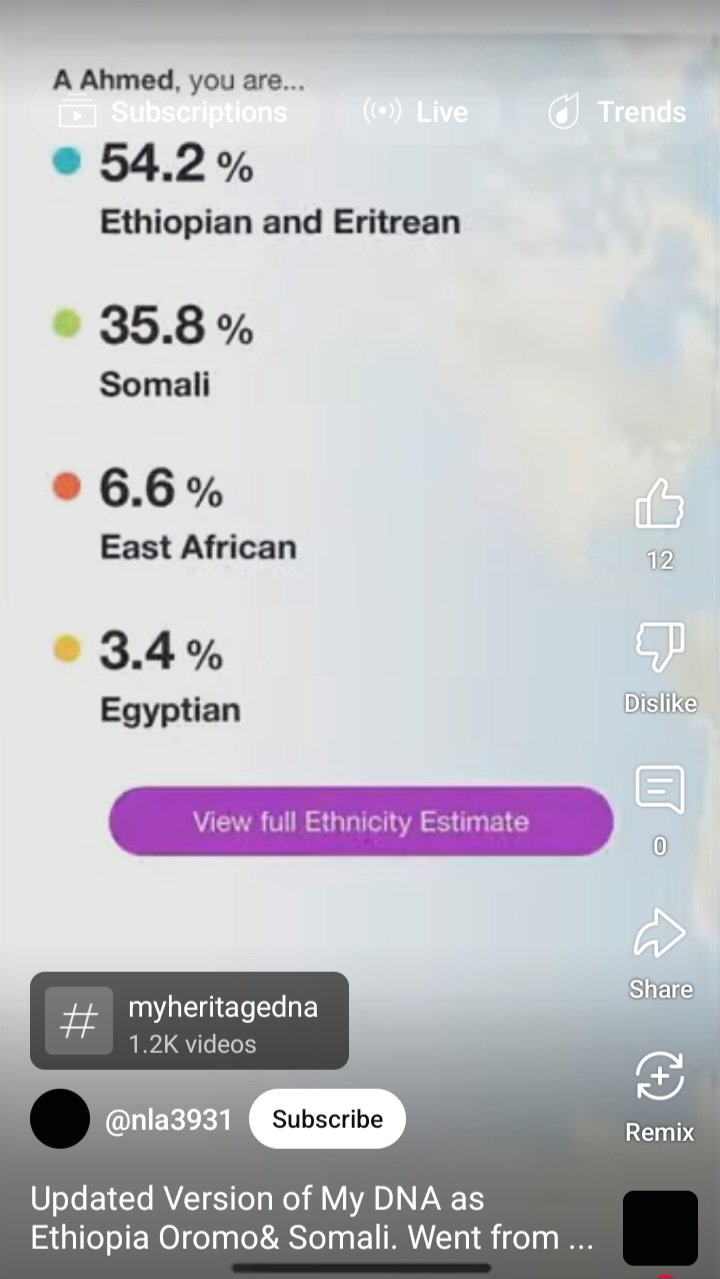Switch to the Live chip
The width and height of the screenshot is (720, 1279).
[416, 112]
